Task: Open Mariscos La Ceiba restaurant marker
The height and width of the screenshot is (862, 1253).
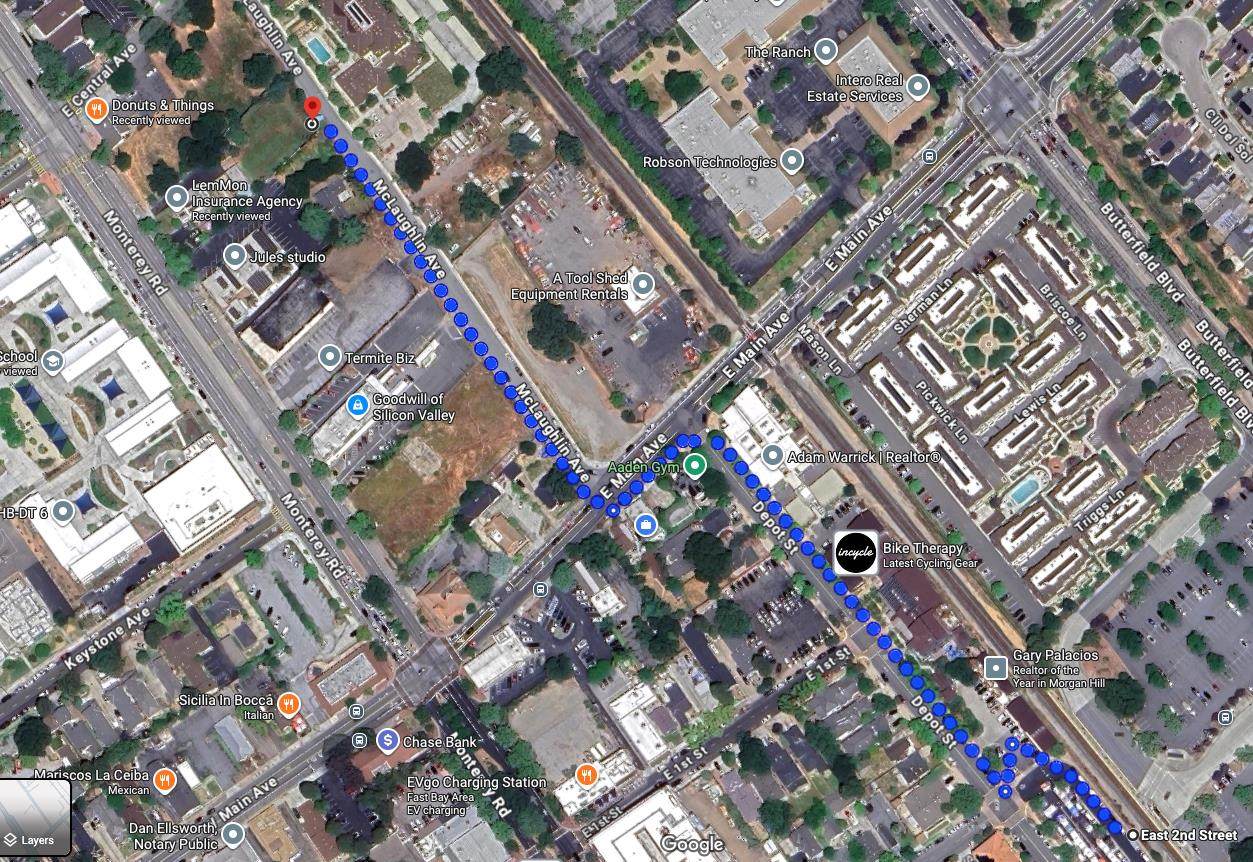Action: [165, 780]
